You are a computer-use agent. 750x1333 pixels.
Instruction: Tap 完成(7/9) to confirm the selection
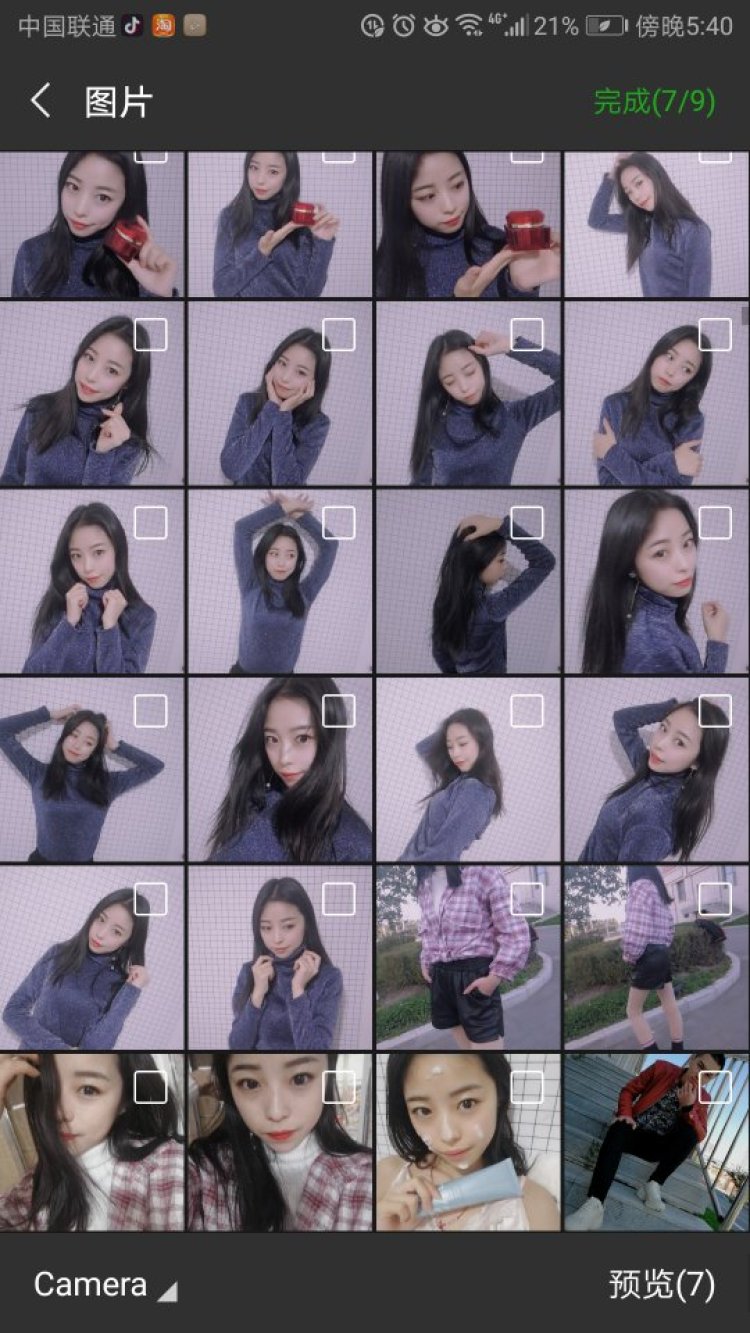(x=654, y=101)
